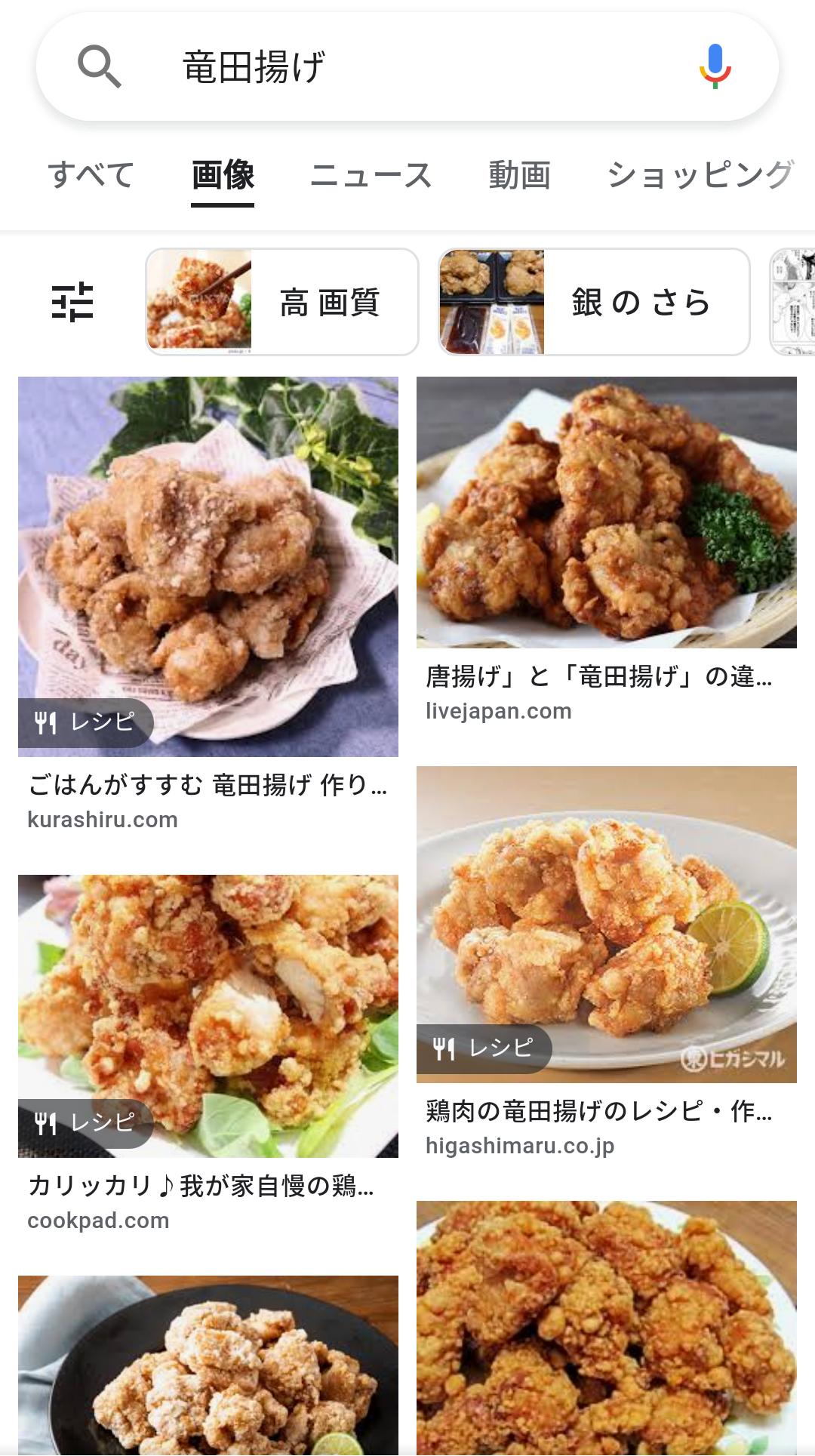Open the 動画 tab
The width and height of the screenshot is (815, 1456).
point(519,175)
